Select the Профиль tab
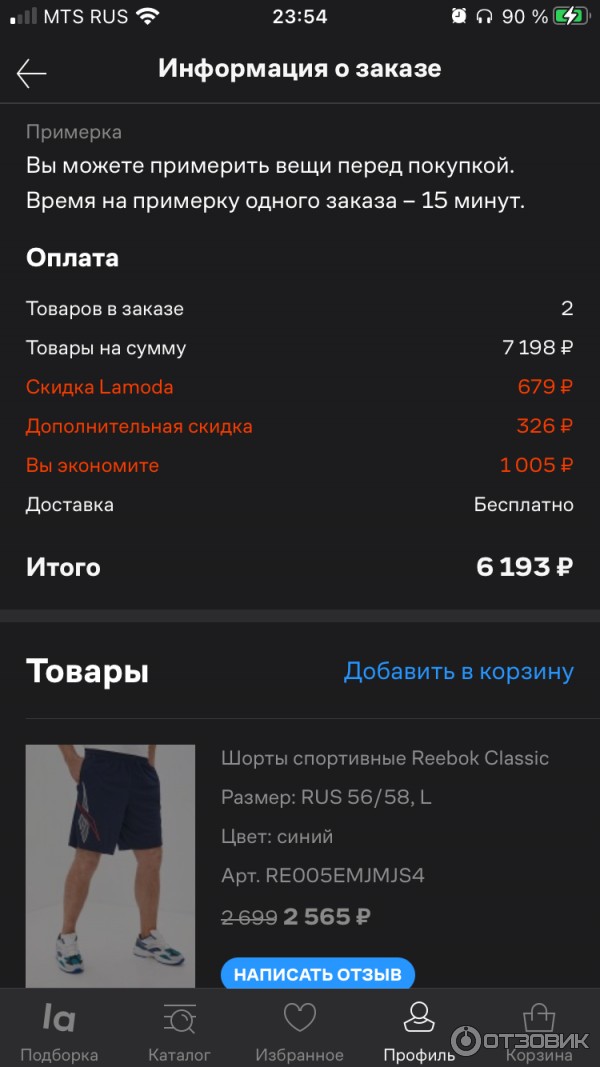The width and height of the screenshot is (600, 1067). coord(419,1030)
